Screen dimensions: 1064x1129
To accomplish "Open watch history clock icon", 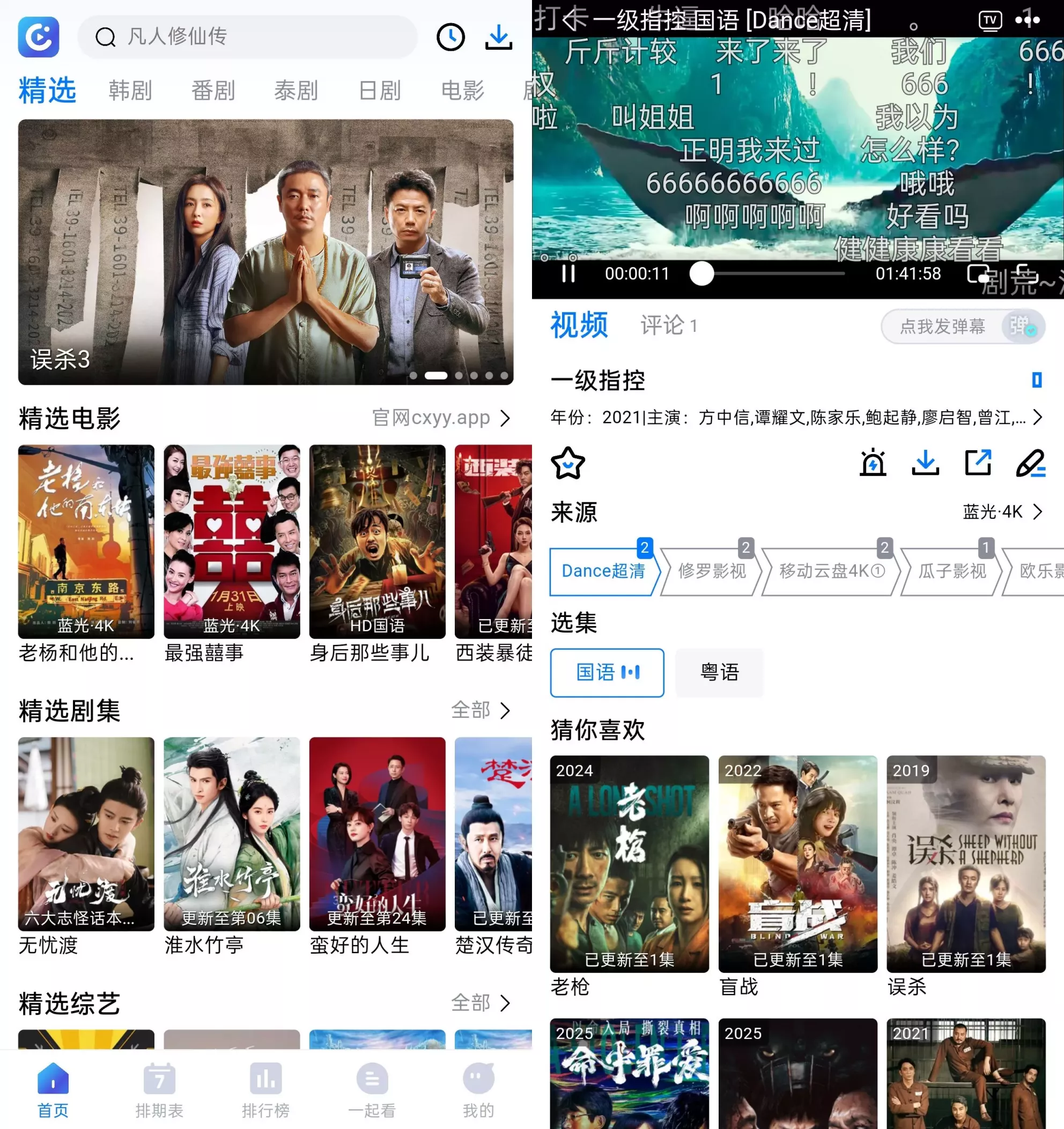I will tap(450, 37).
